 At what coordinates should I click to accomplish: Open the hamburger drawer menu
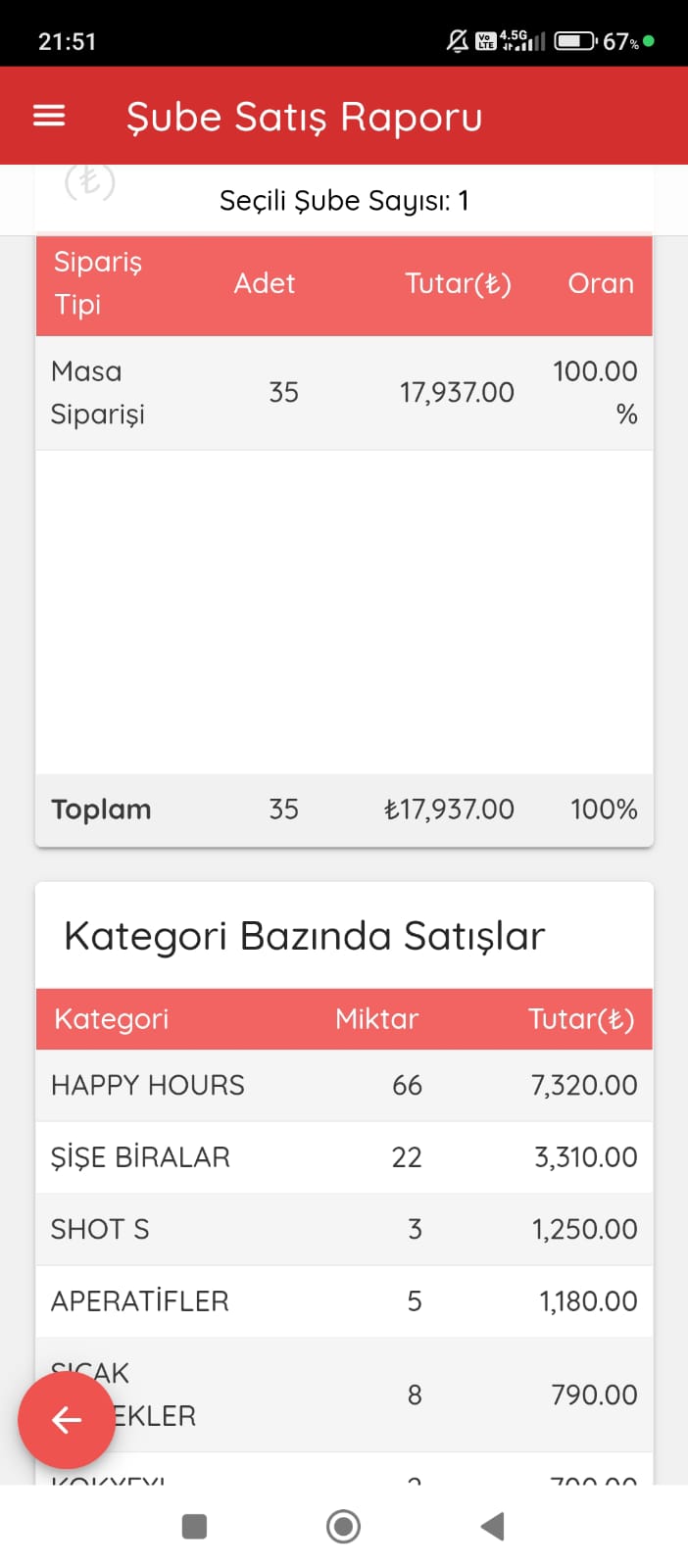(49, 116)
